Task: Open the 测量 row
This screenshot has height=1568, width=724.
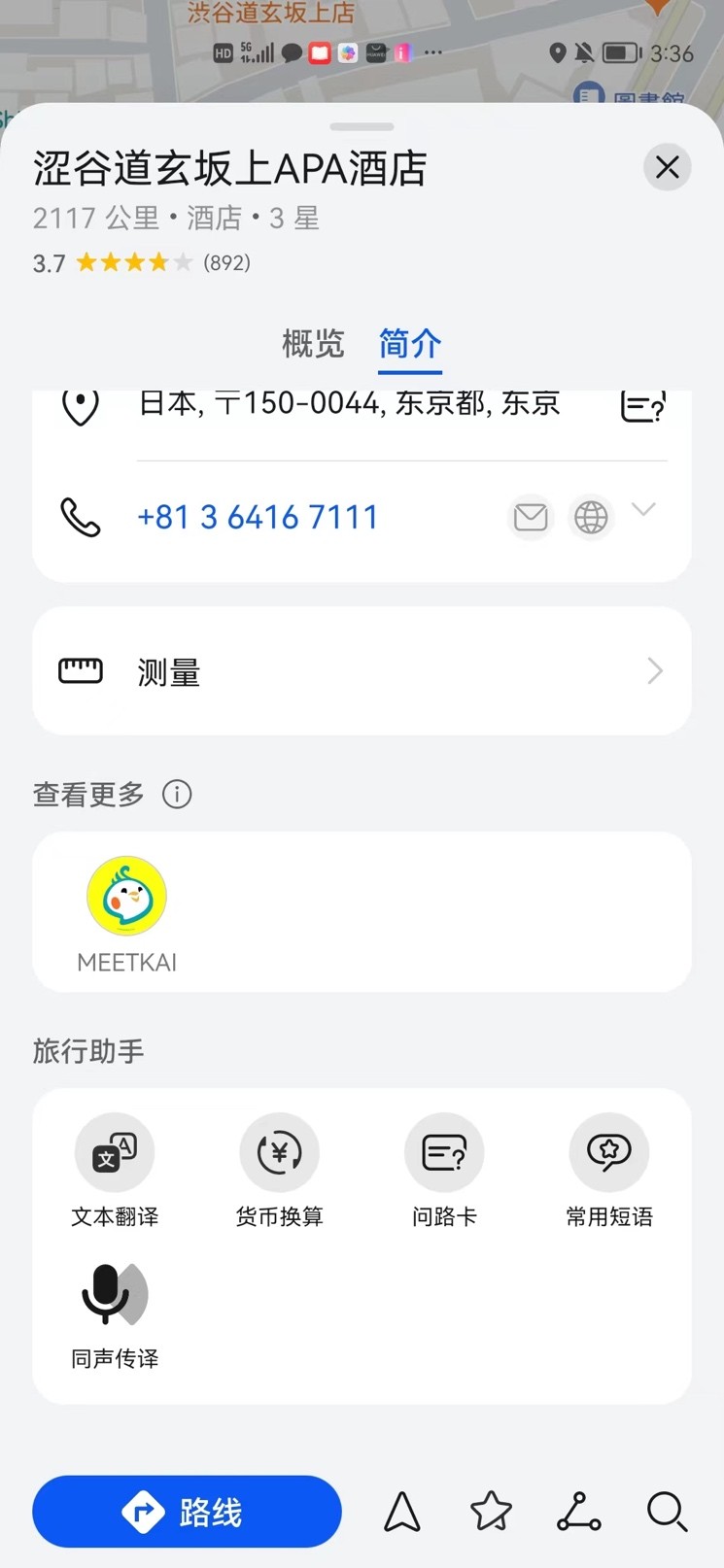Action: pos(362,671)
